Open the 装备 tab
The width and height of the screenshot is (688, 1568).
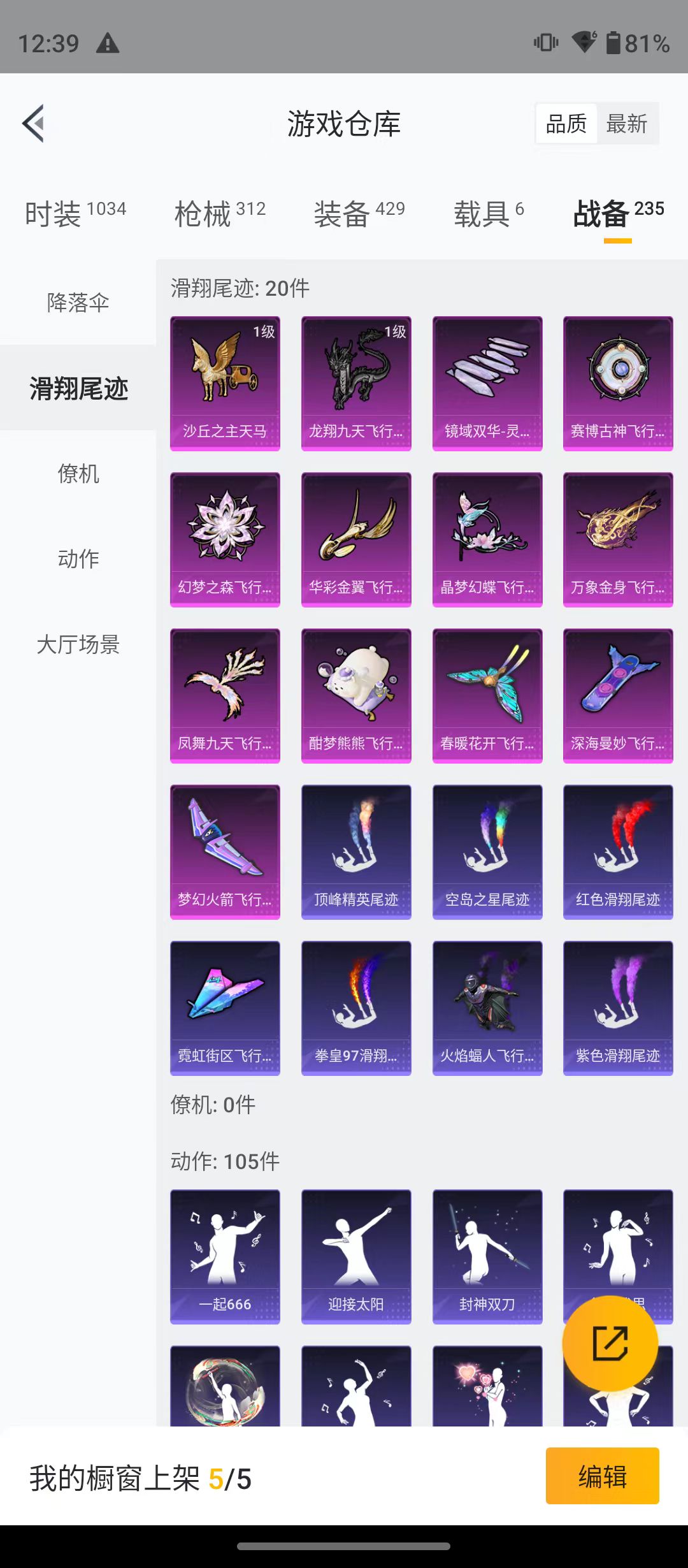[x=359, y=214]
